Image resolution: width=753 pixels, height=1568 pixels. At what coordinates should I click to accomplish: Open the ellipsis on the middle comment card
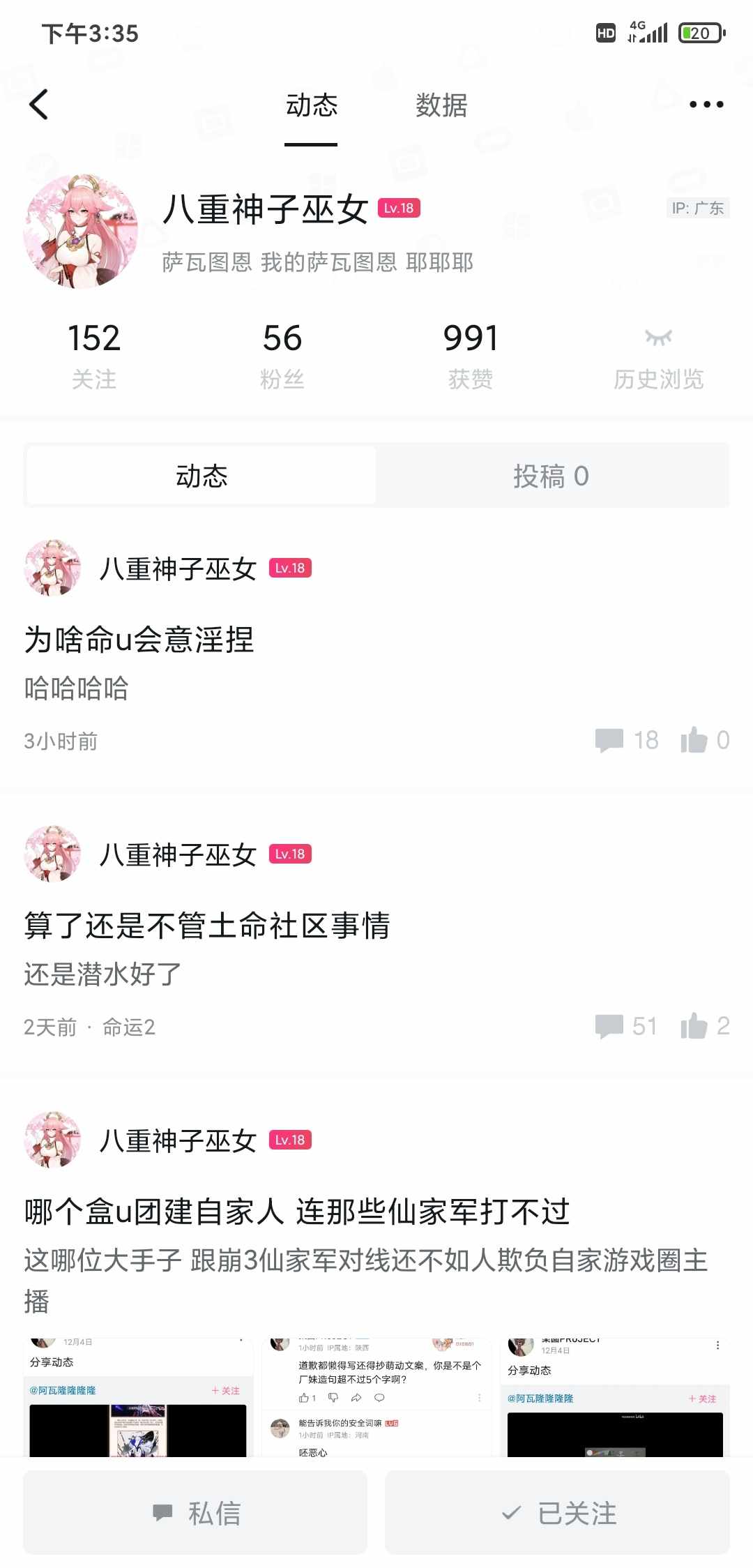pos(478,1398)
